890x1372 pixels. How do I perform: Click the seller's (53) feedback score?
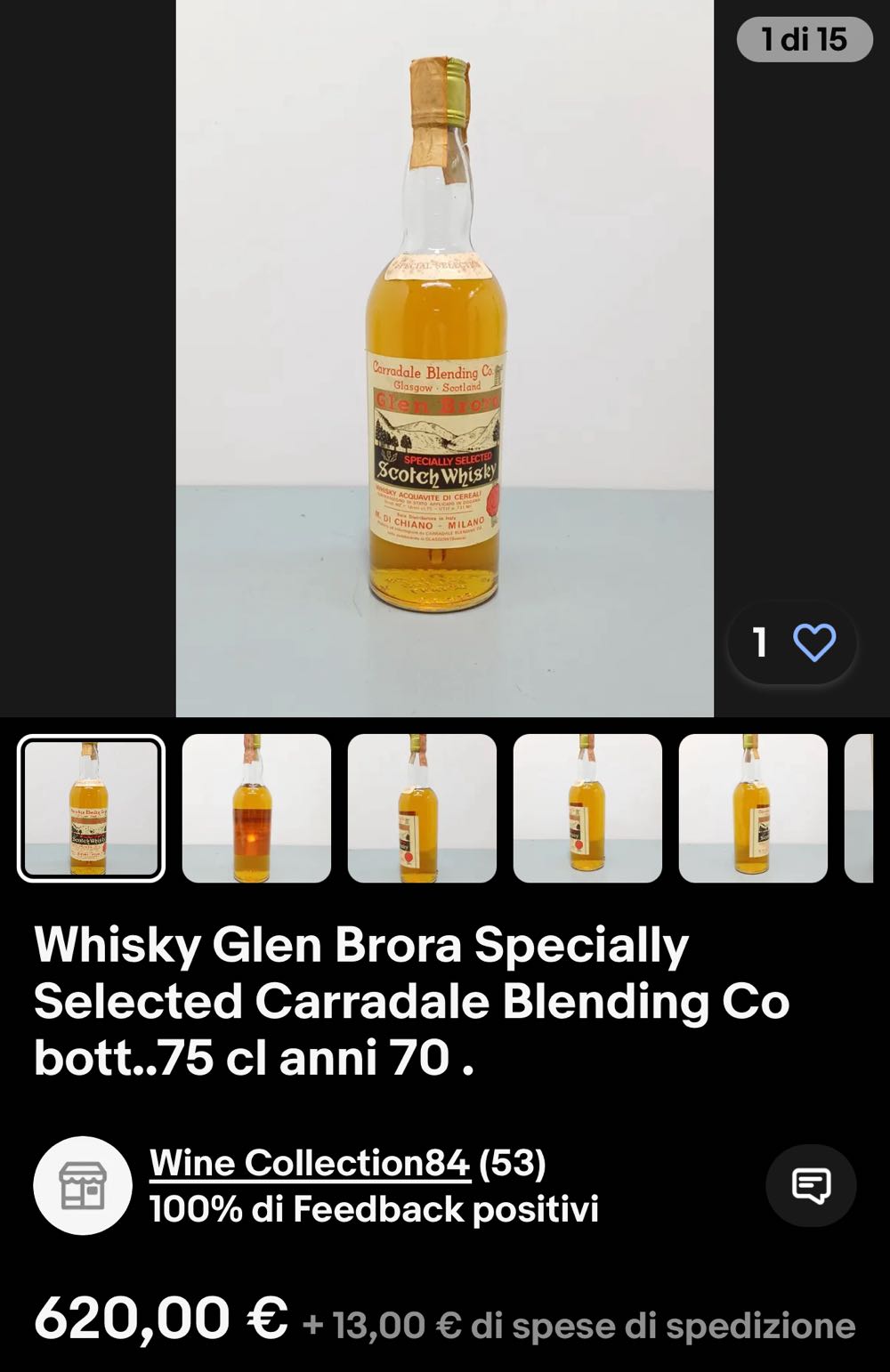[x=514, y=1162]
